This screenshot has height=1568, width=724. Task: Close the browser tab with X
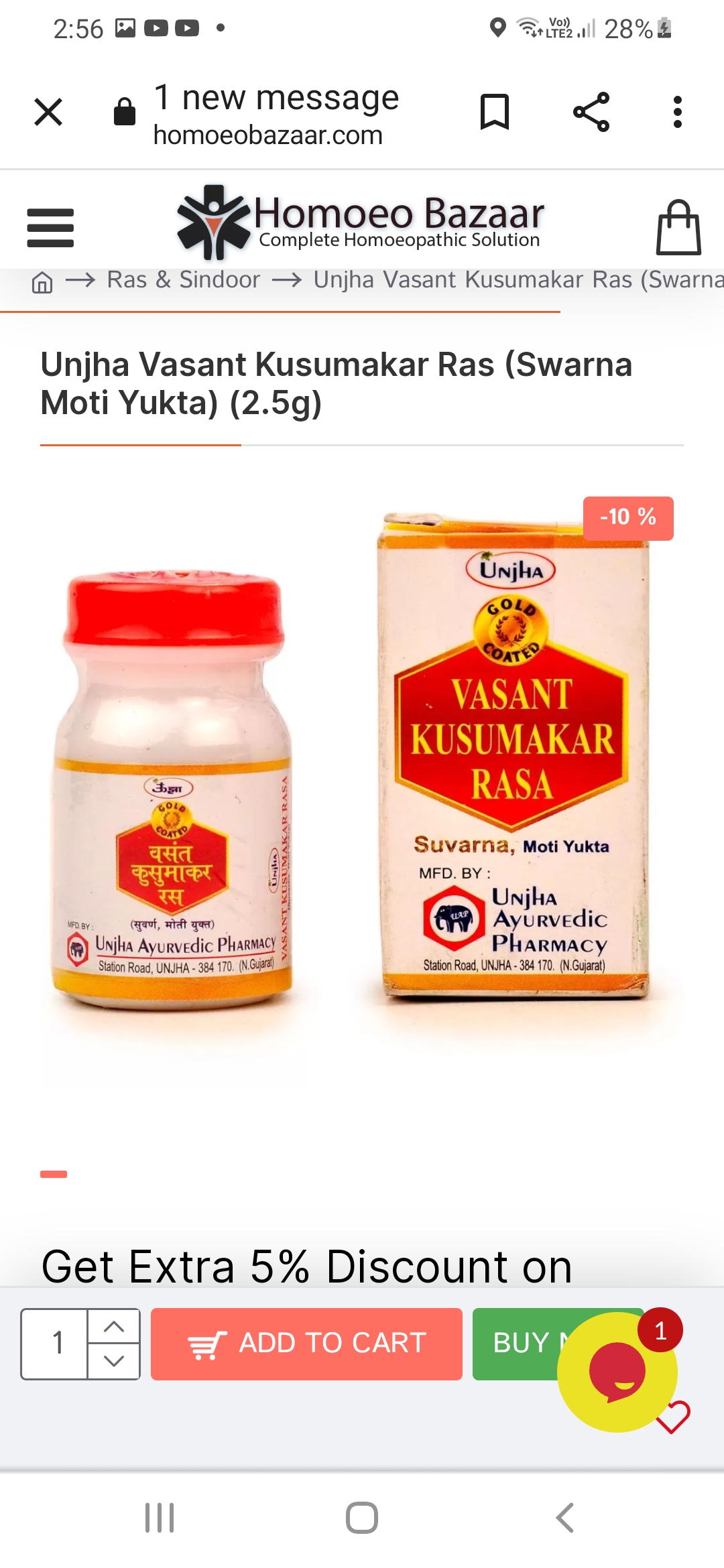(48, 112)
